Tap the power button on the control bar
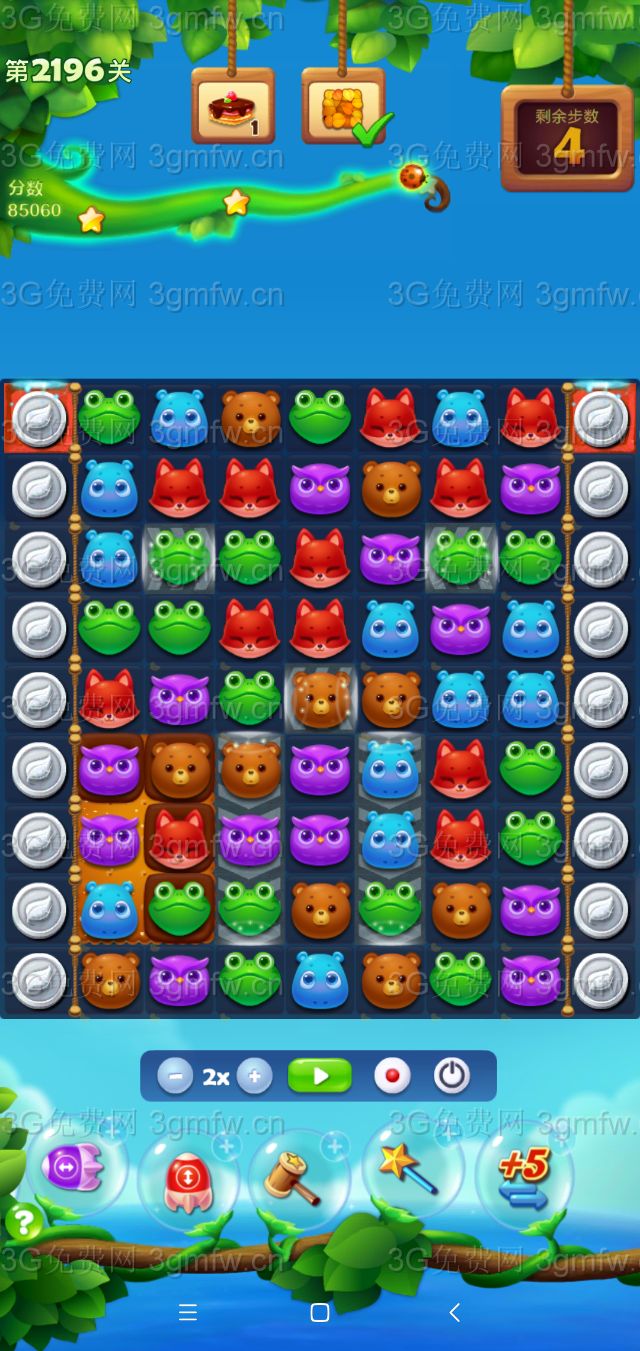The image size is (640, 1351). (x=452, y=1076)
